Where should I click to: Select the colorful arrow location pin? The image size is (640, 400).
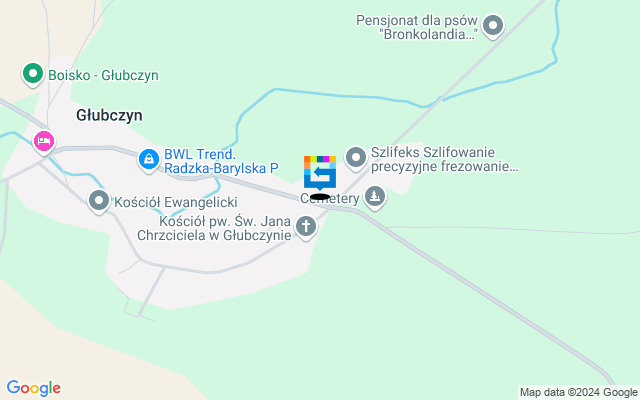(x=320, y=172)
